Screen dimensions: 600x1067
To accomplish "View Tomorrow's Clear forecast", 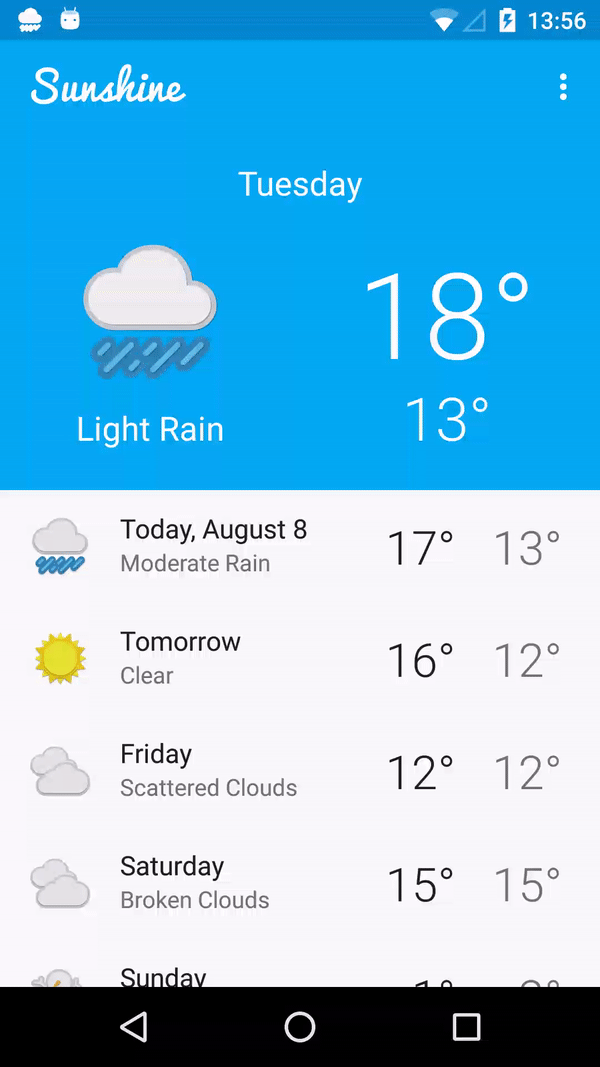I will coord(300,659).
